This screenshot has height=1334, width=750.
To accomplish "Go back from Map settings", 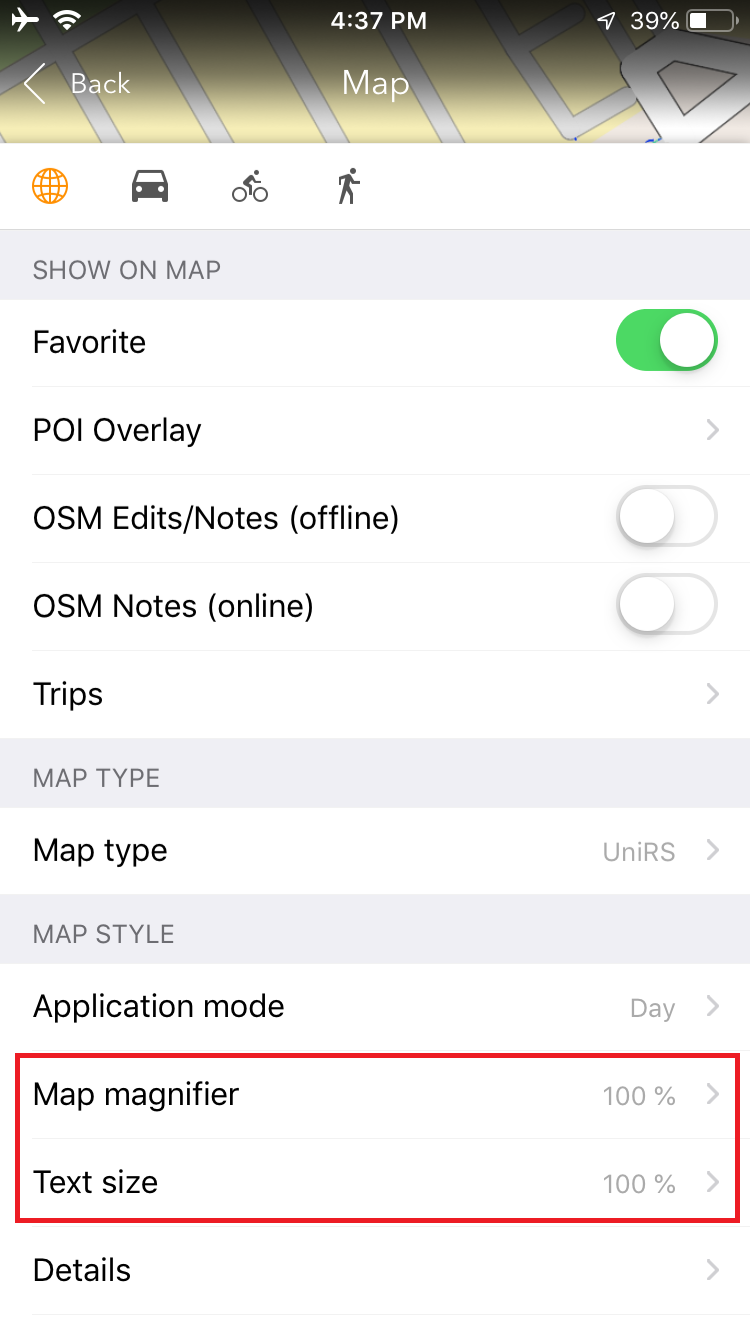I will pyautogui.click(x=78, y=83).
